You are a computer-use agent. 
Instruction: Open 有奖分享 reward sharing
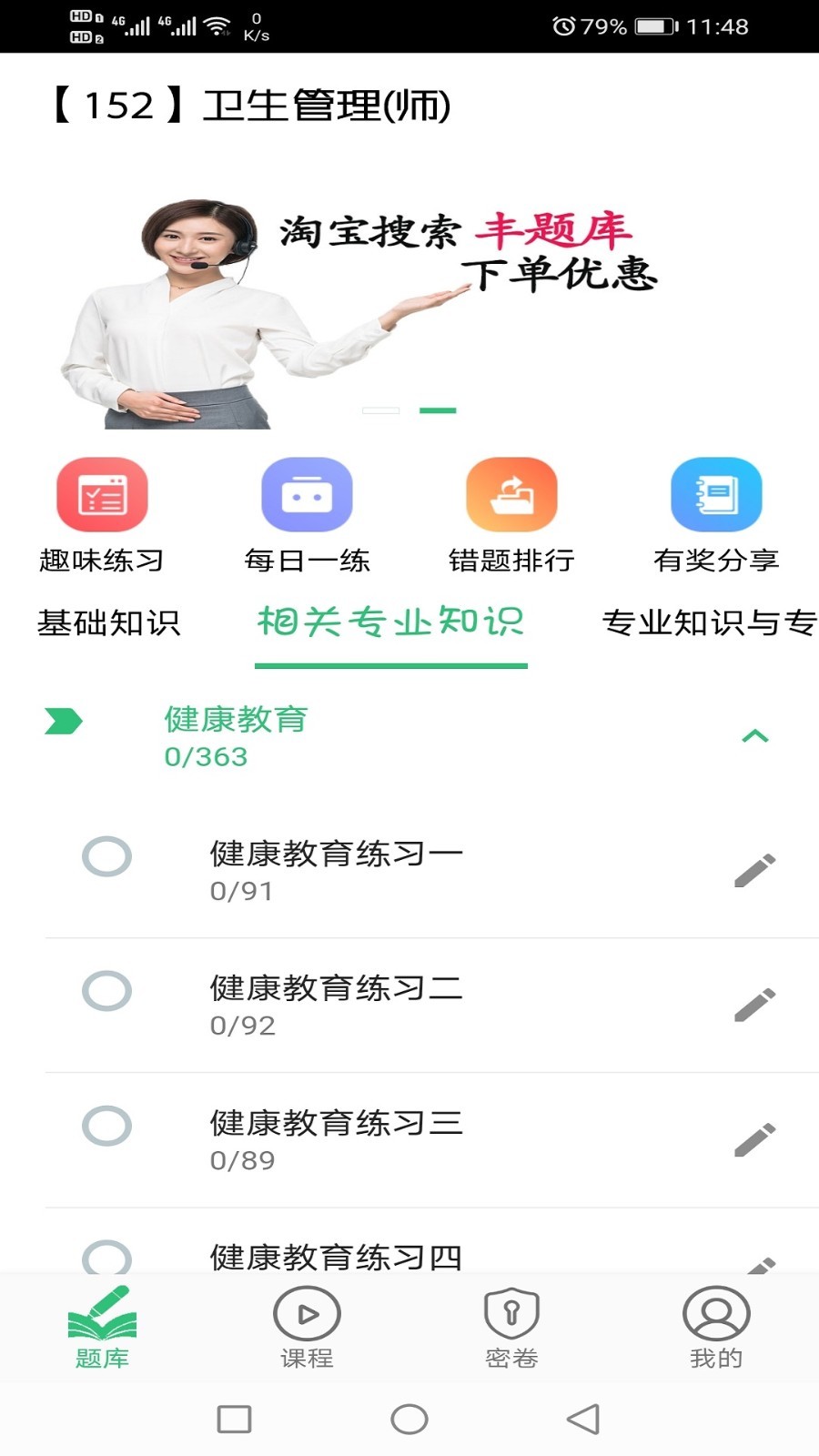716,515
